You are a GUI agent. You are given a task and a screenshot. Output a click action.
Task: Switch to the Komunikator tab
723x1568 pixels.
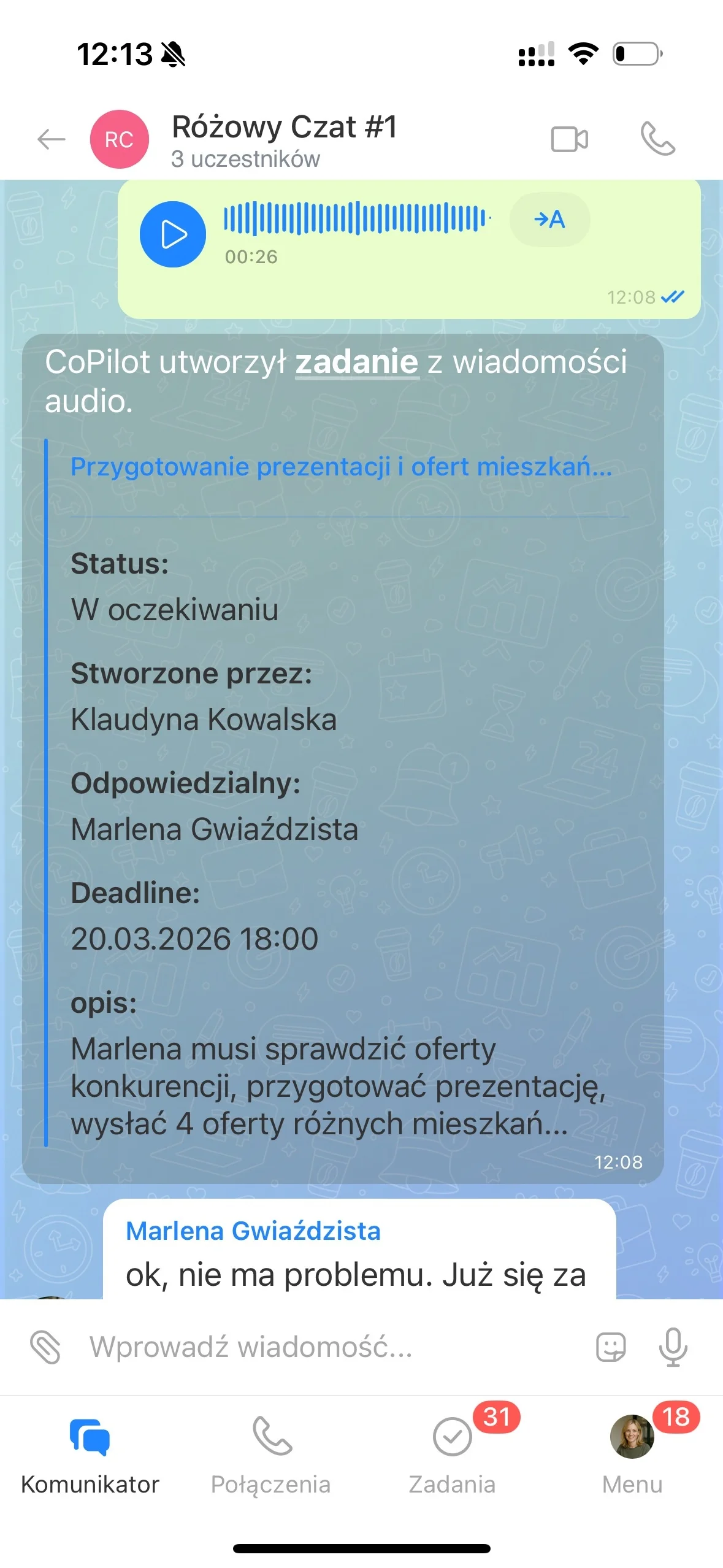point(90,1456)
